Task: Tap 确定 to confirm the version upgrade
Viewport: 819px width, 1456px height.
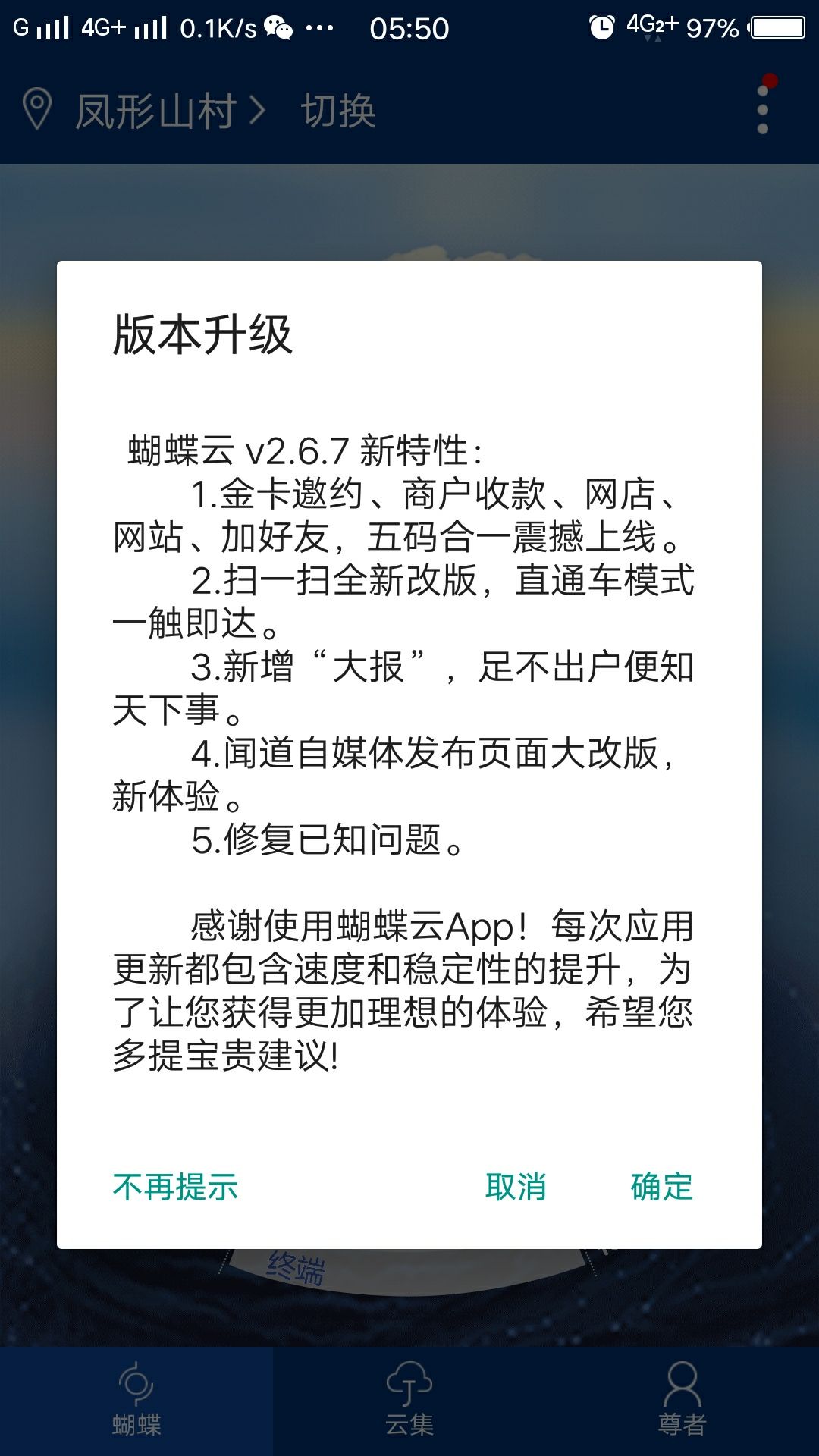Action: coord(661,1187)
